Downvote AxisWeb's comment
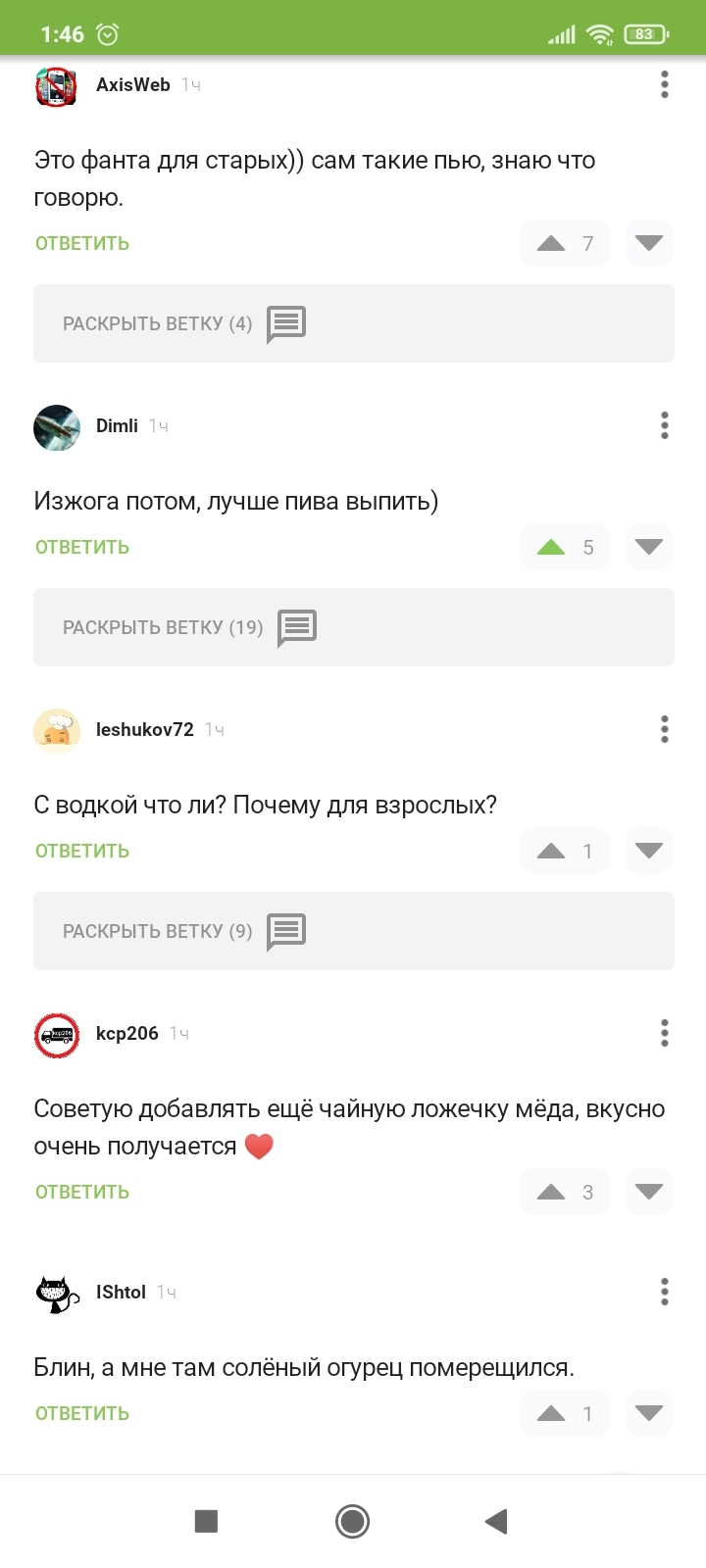 (x=649, y=243)
